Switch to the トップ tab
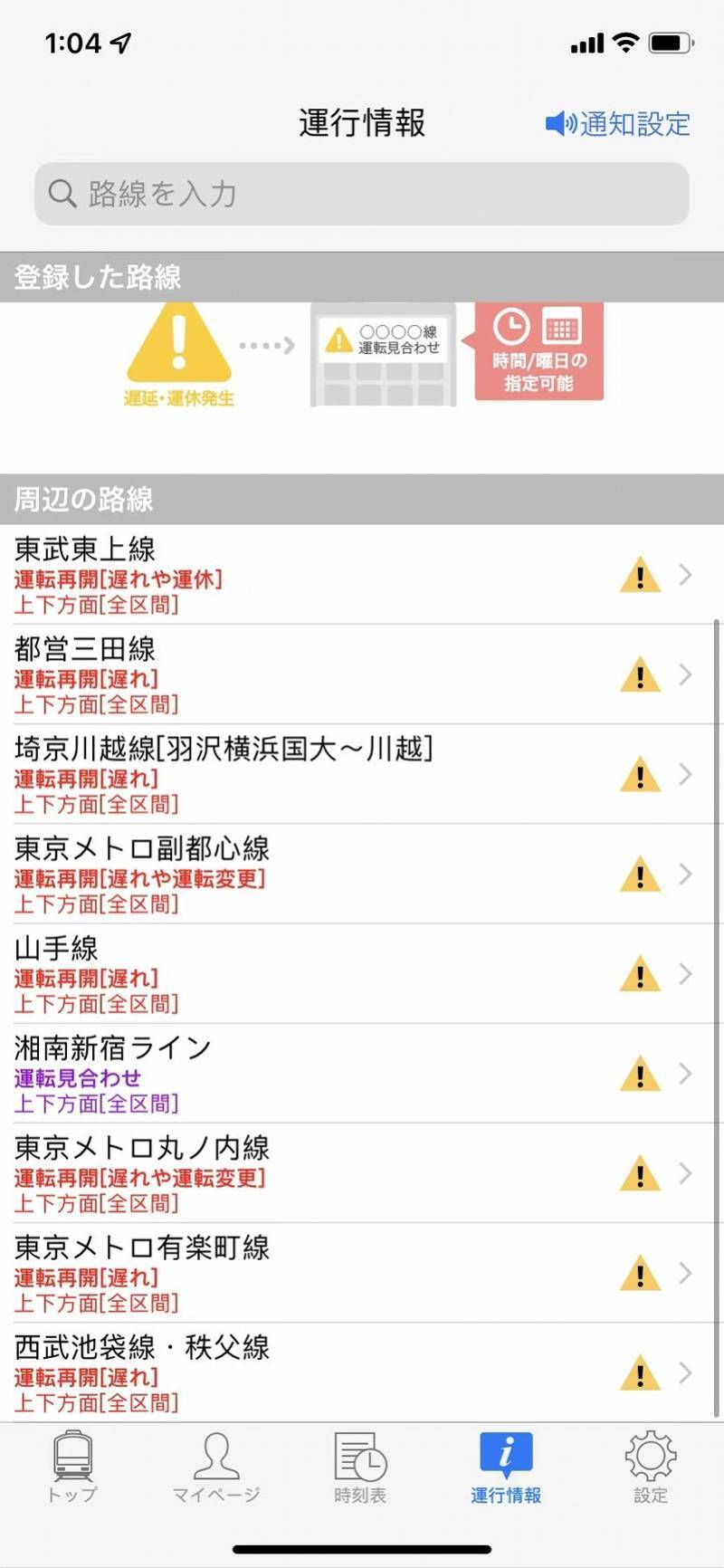724x1568 pixels. tap(72, 1467)
